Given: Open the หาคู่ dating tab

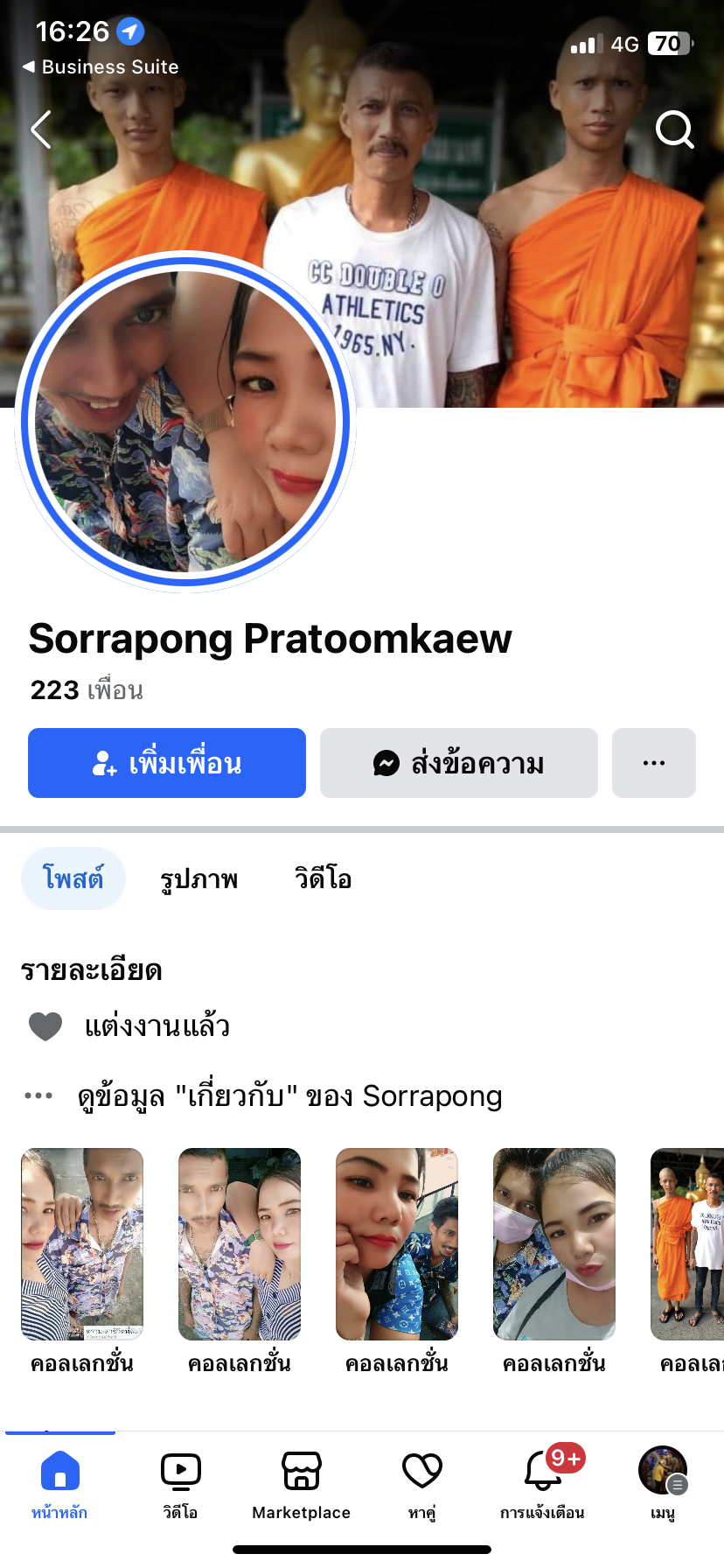Looking at the screenshot, I should pos(421,1482).
